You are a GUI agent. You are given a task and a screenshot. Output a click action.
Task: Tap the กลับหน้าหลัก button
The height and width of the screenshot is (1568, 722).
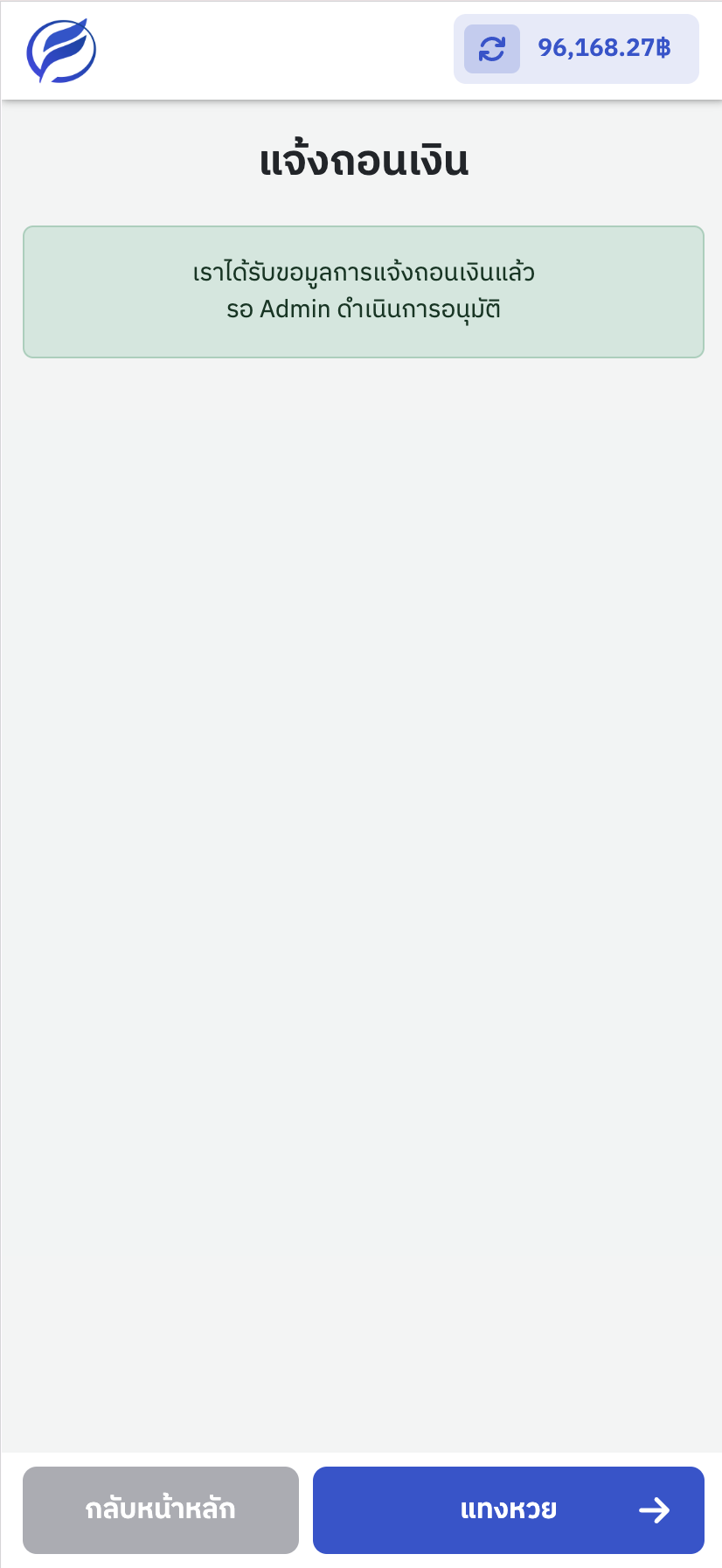[161, 1509]
